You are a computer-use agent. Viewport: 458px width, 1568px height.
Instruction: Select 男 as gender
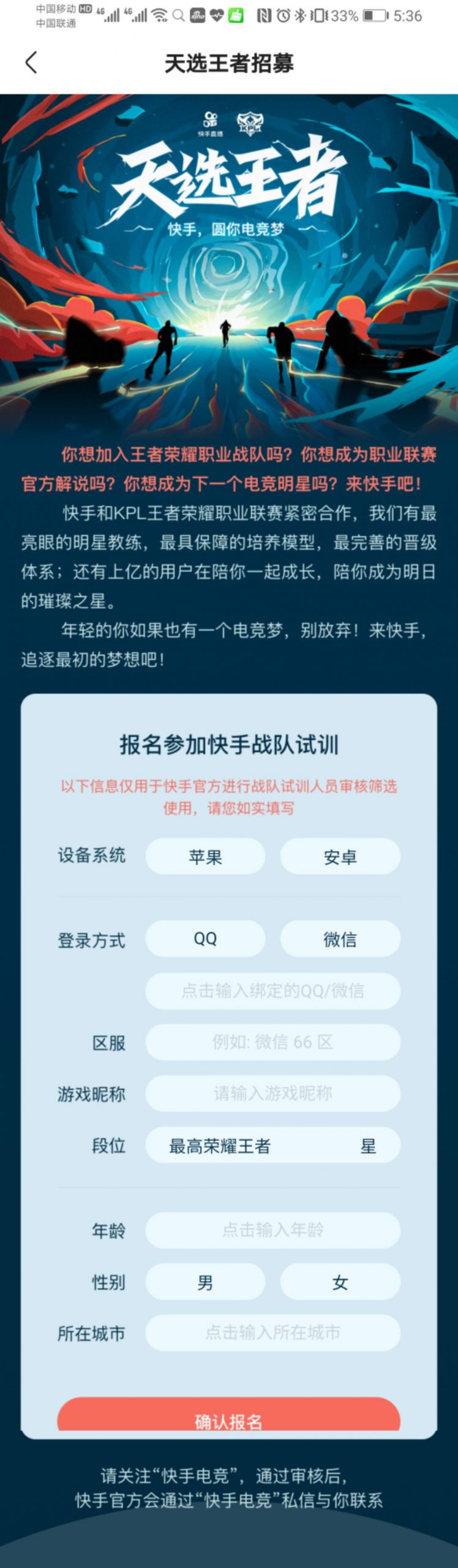205,1282
